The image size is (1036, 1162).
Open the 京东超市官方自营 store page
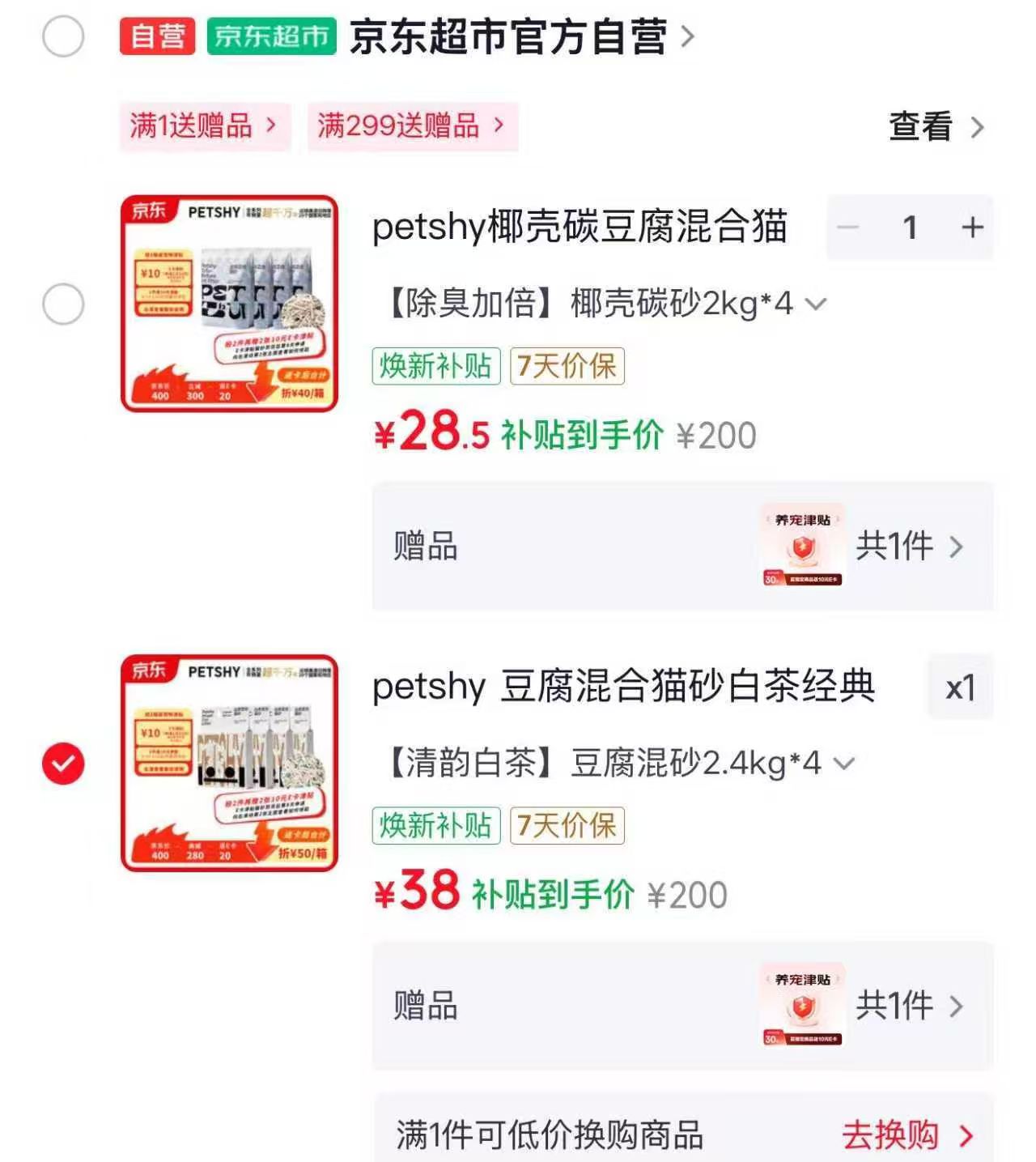(x=521, y=37)
